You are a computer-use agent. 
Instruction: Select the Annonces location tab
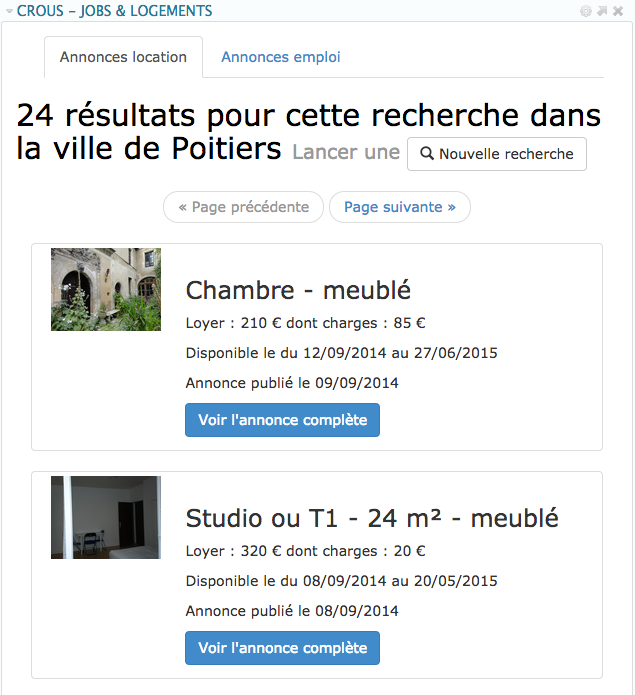(x=123, y=57)
